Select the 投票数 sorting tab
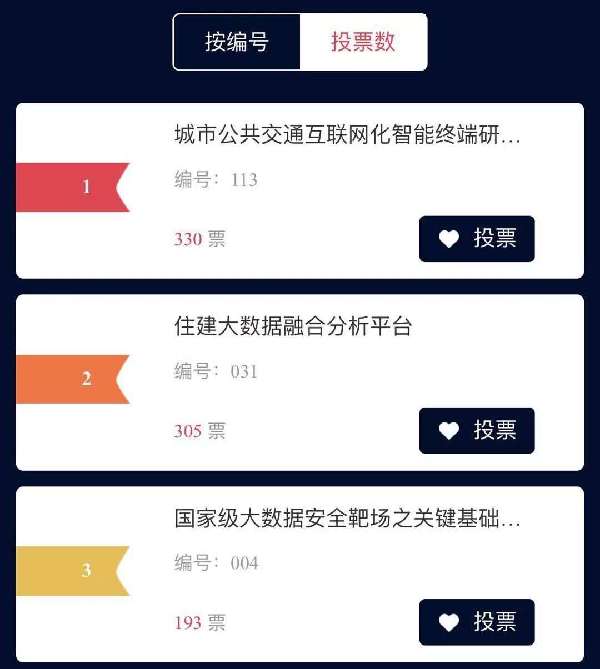 pos(364,42)
